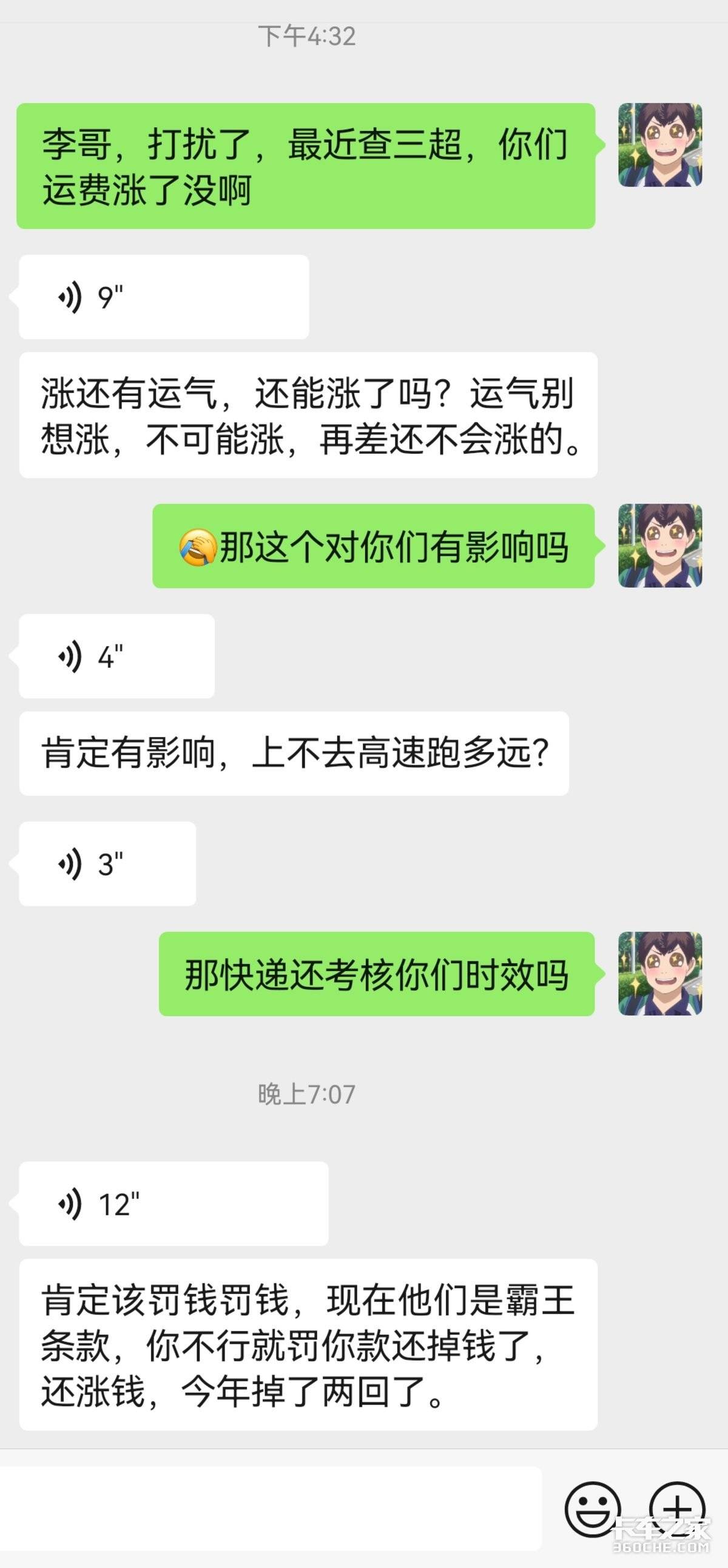Open sender avatar beside 那快递还考核你们时效吗 message
This screenshot has height=1568, width=728.
(661, 974)
